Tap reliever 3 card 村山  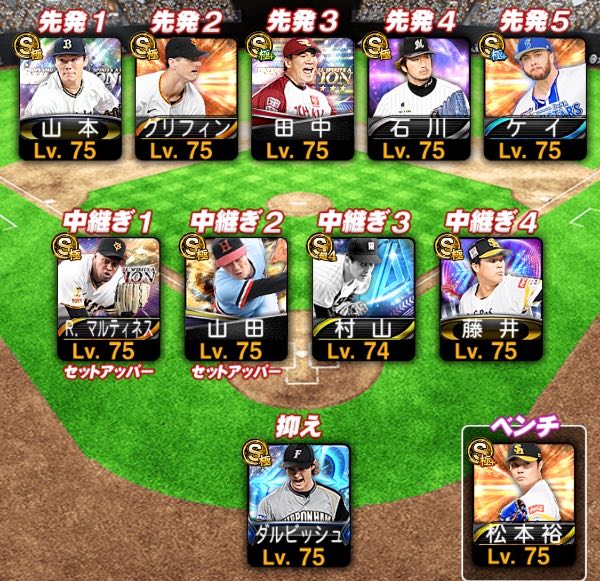click(x=363, y=298)
